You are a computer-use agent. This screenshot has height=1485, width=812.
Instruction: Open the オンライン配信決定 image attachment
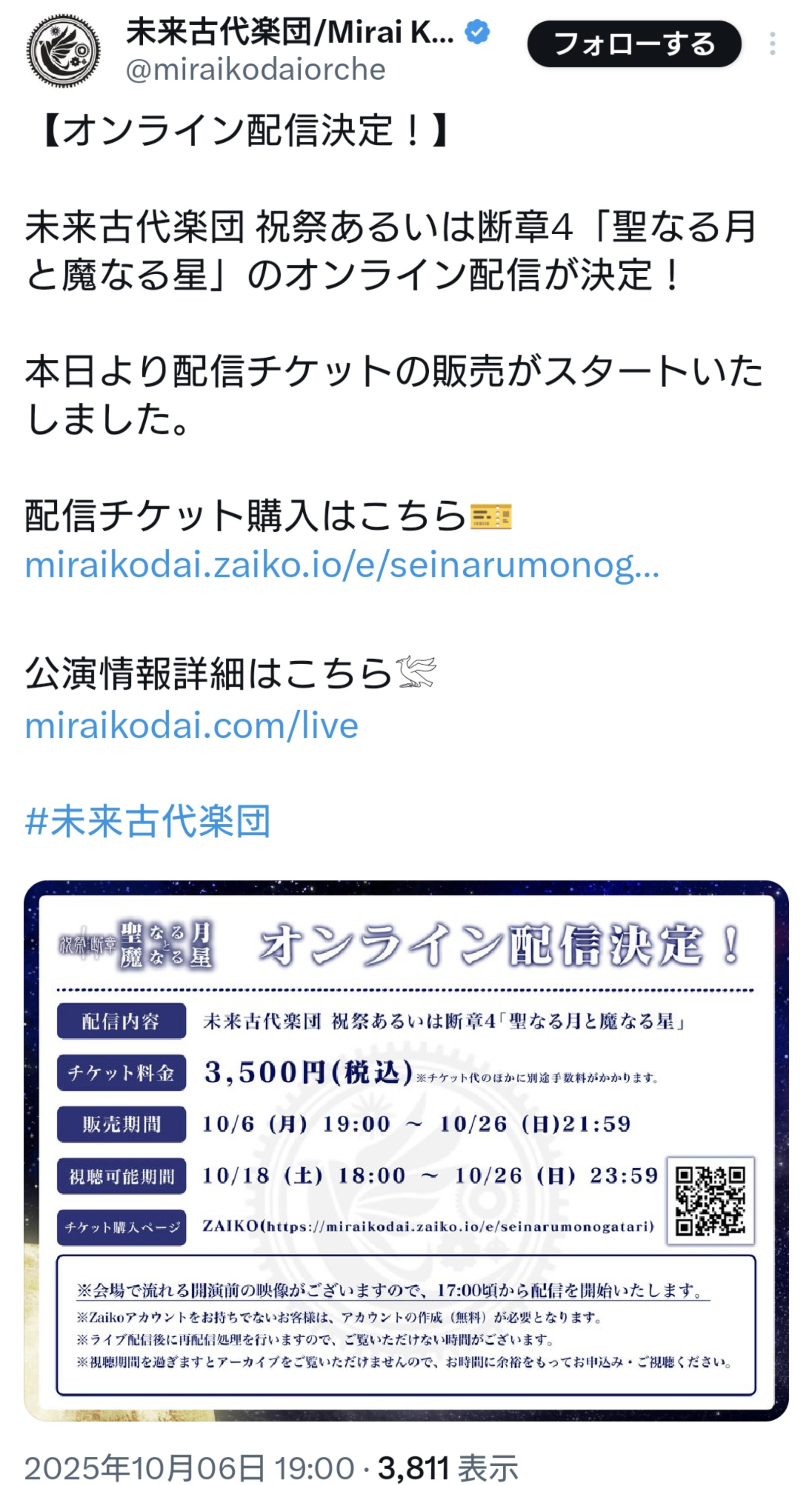tap(406, 1150)
